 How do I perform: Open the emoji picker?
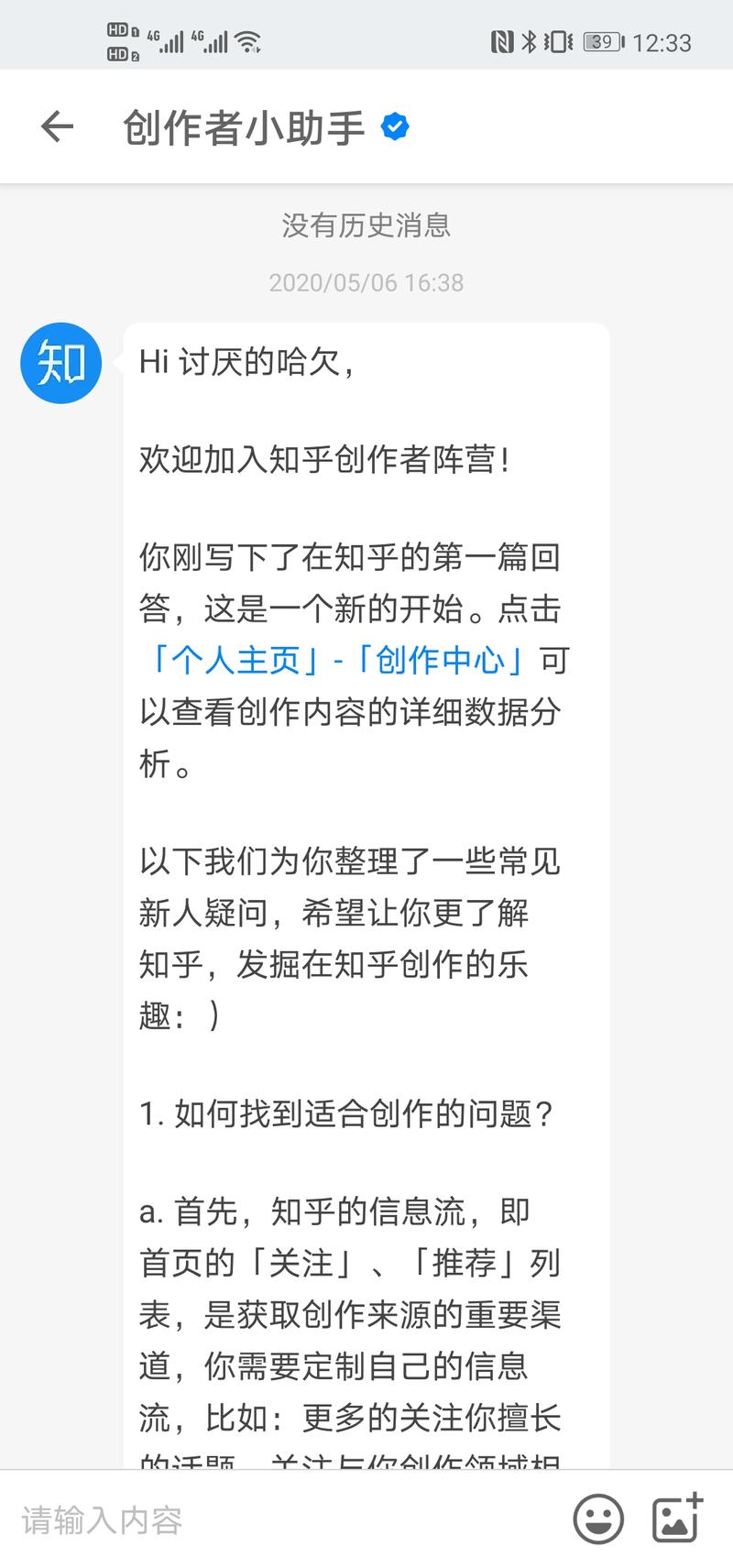pyautogui.click(x=598, y=1520)
